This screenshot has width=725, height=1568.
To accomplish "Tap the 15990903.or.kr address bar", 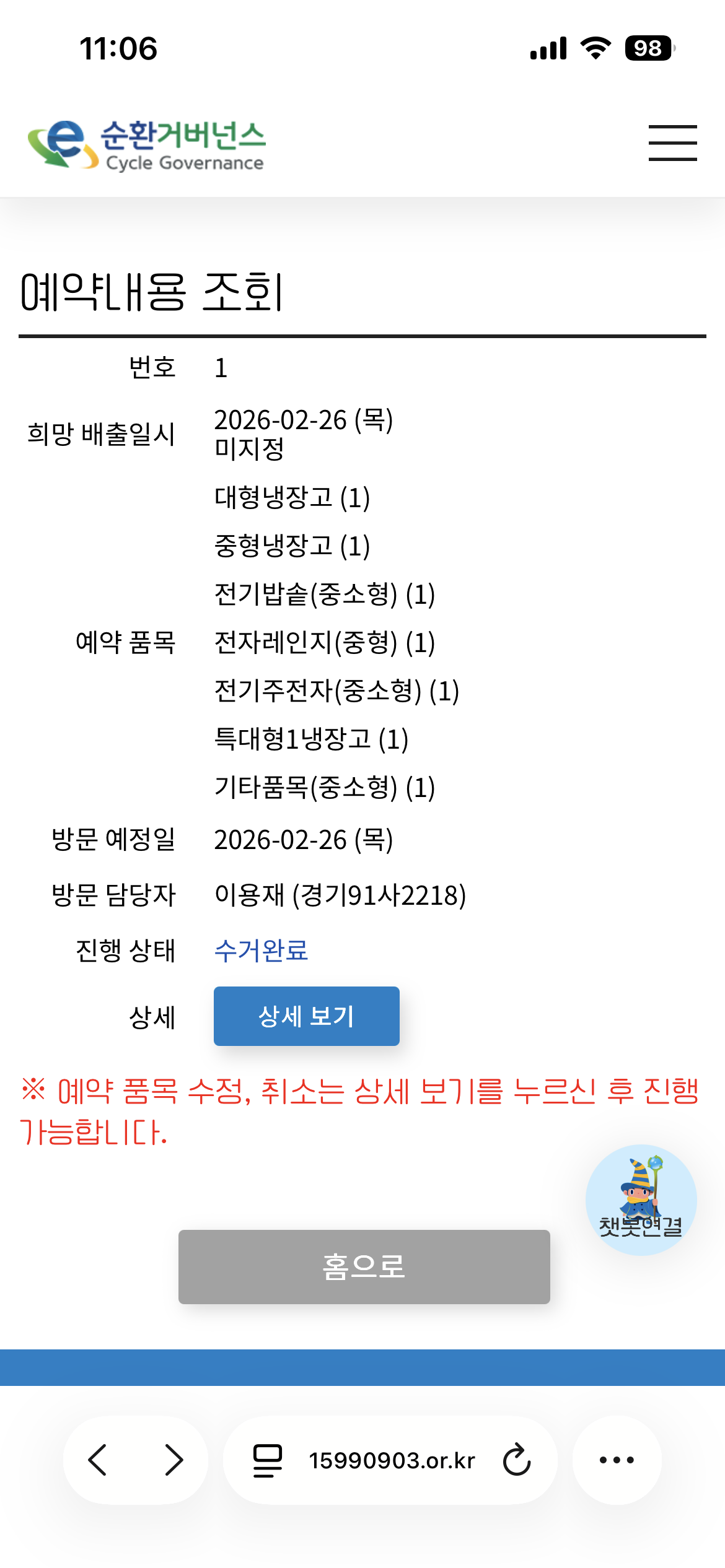I will click(392, 1460).
